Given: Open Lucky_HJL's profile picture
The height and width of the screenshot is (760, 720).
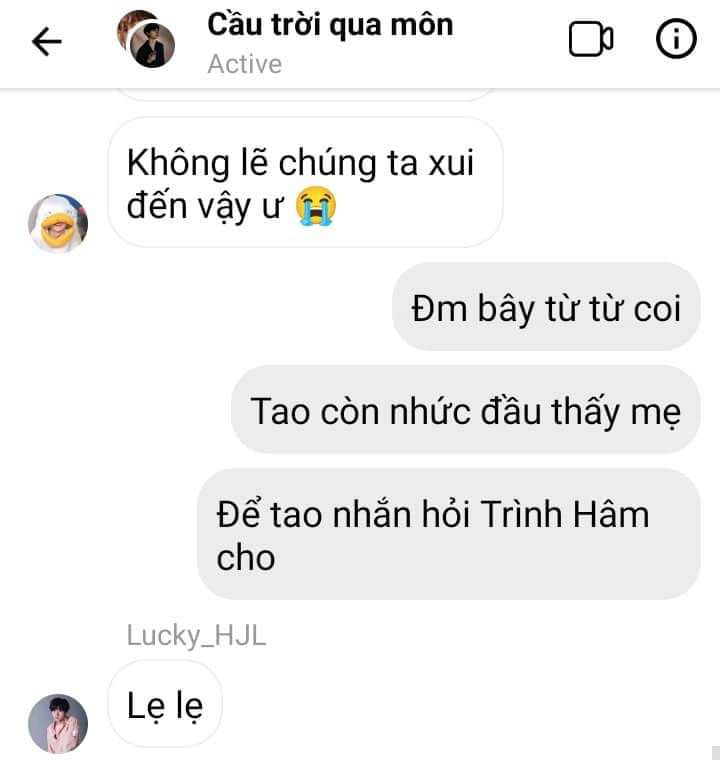Looking at the screenshot, I should pos(58,722).
